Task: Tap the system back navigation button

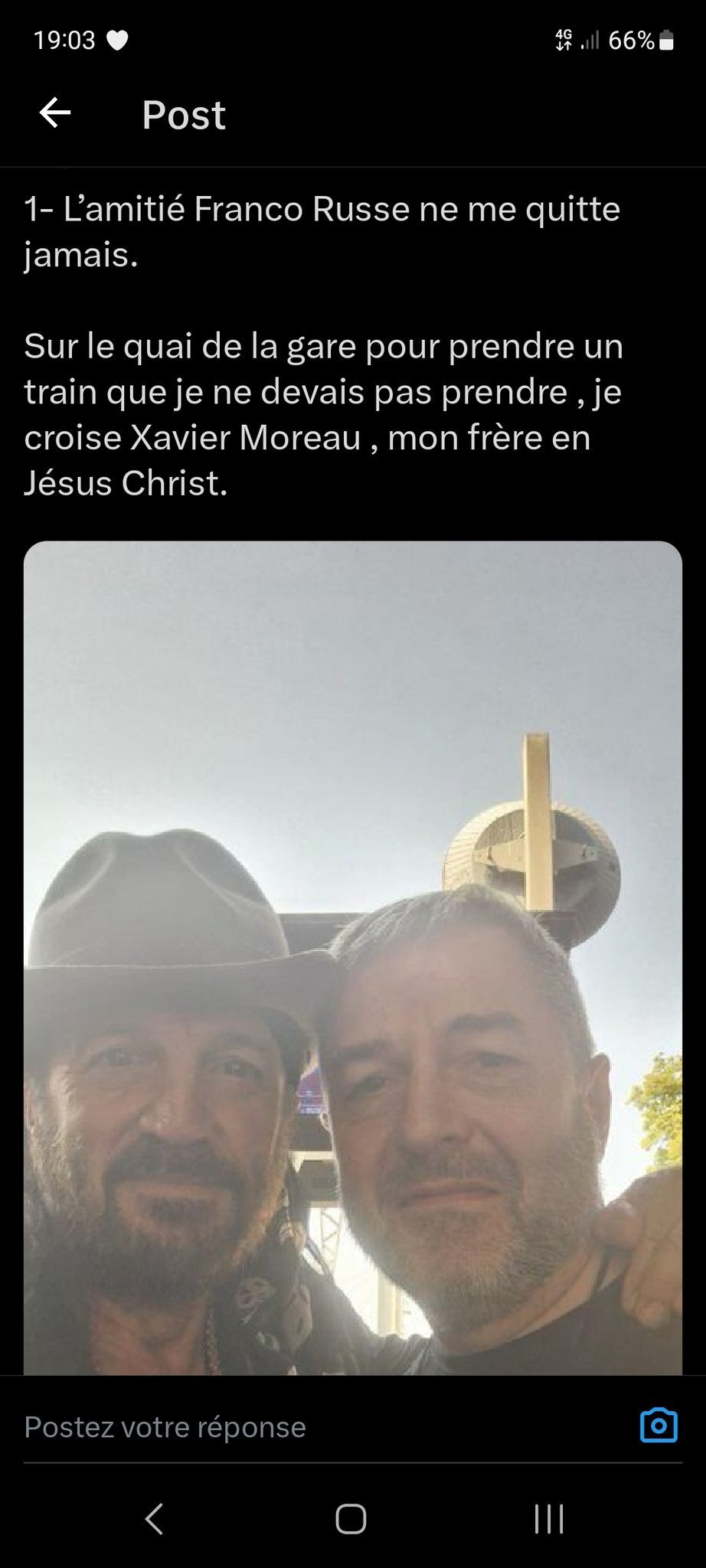Action: point(154,1519)
